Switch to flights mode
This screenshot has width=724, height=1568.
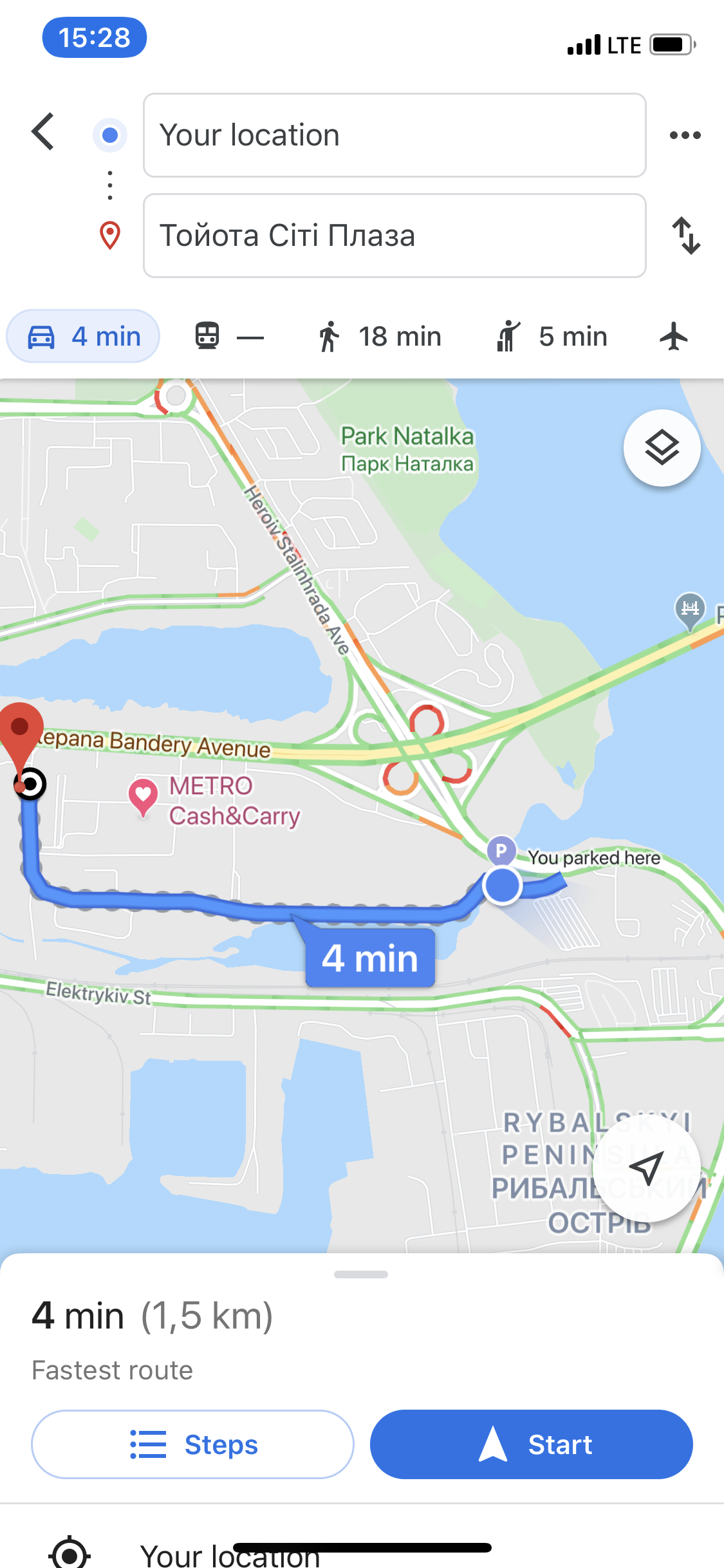tap(674, 337)
